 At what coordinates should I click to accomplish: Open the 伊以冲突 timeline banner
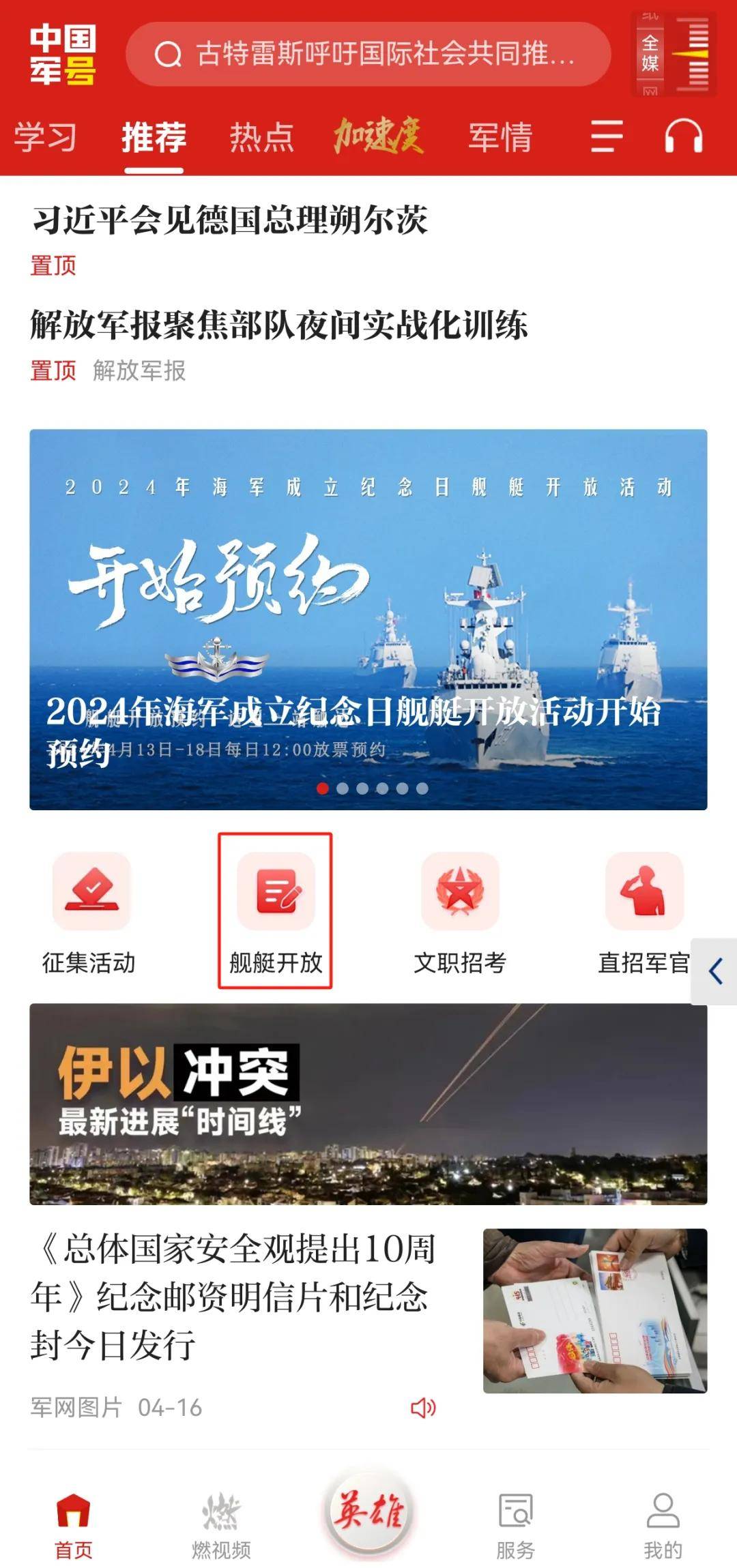[x=369, y=1104]
